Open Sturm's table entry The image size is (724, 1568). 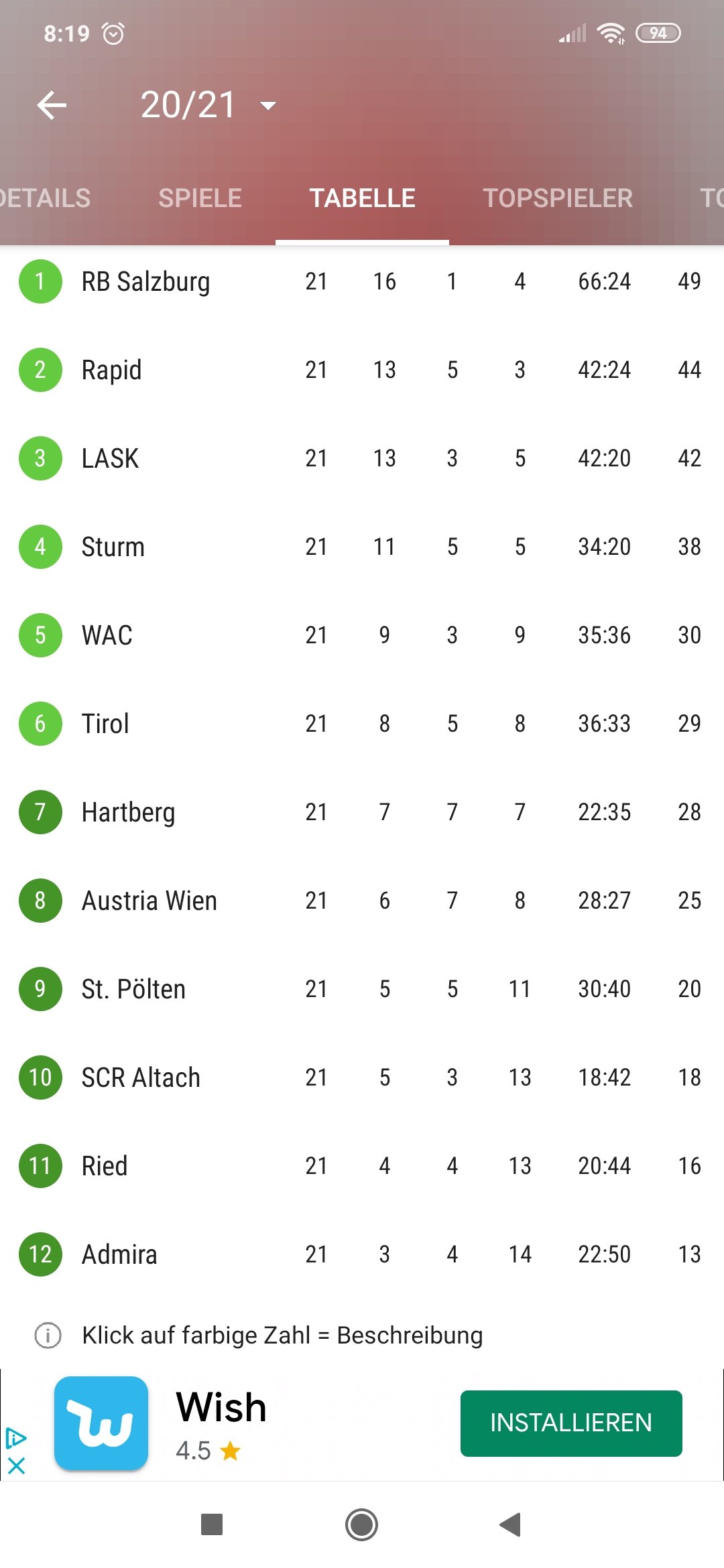click(x=362, y=547)
